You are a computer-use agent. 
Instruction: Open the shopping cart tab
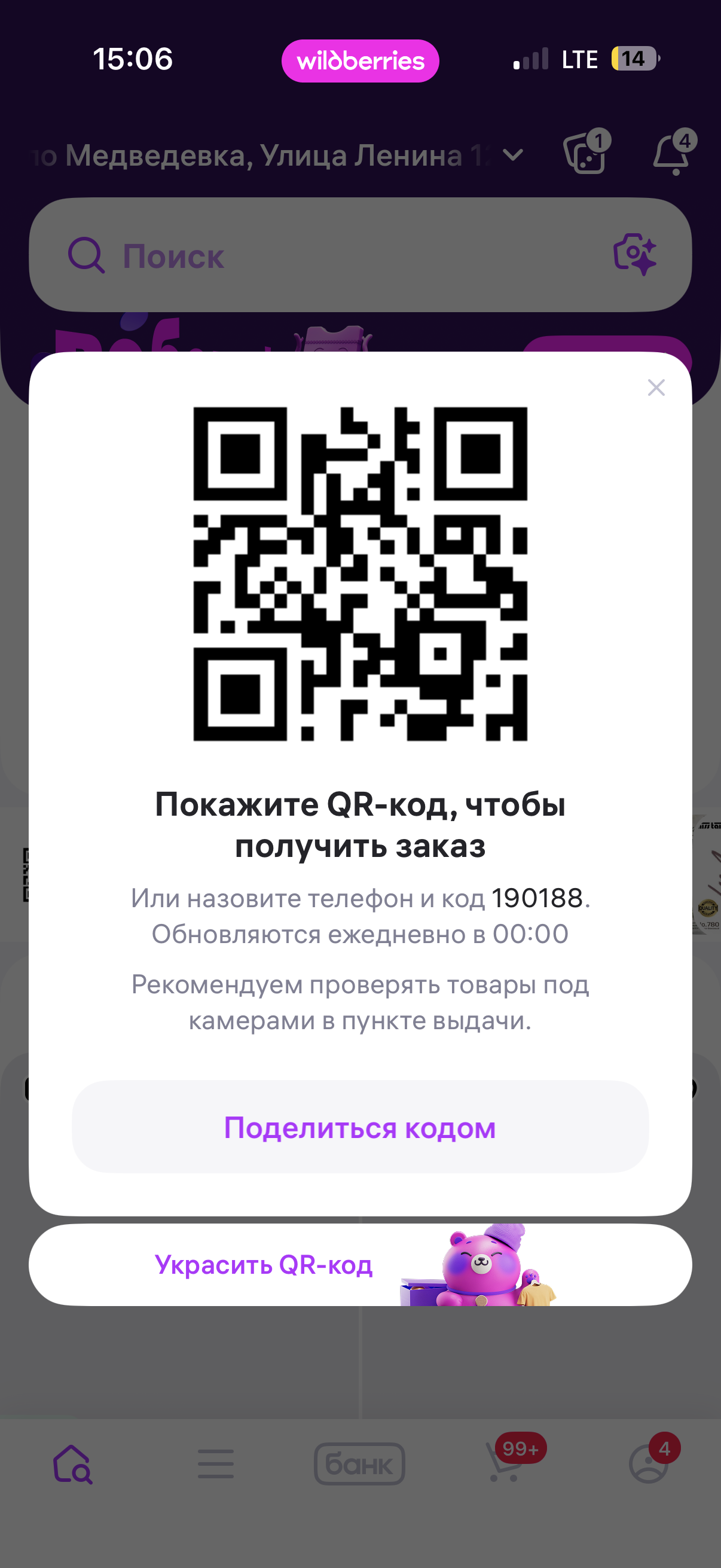(x=505, y=1464)
